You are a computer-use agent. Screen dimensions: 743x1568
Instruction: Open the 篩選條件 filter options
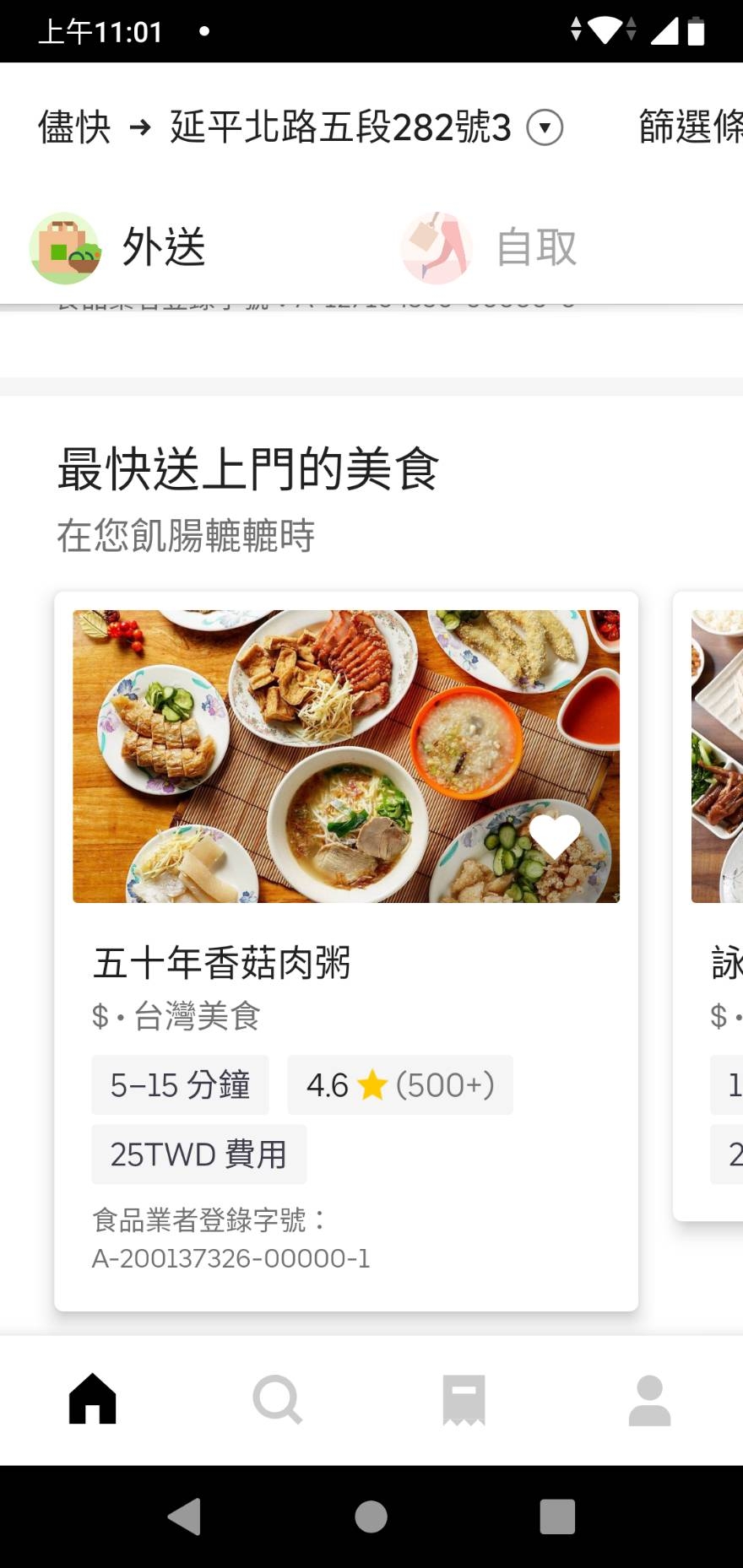(691, 127)
